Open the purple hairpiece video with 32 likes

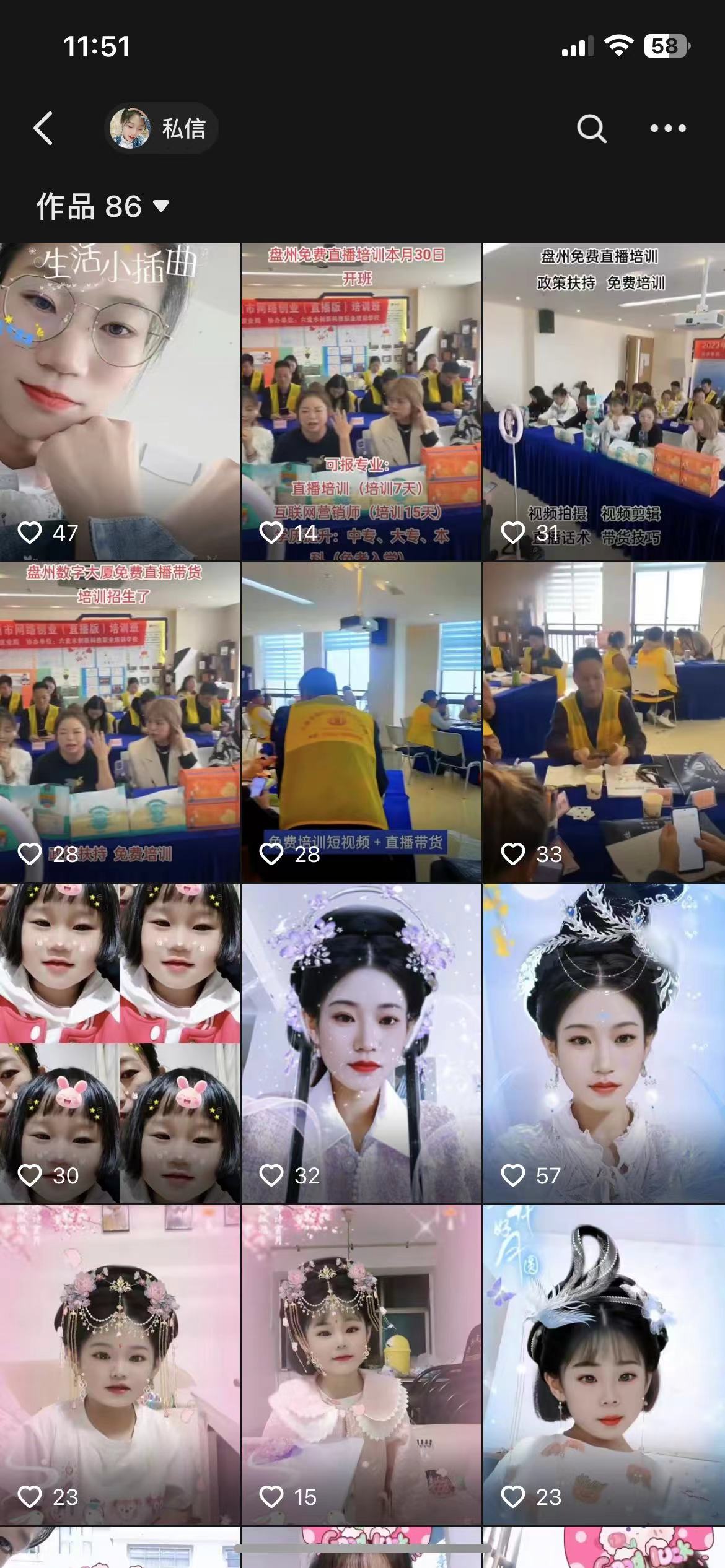click(x=361, y=1043)
